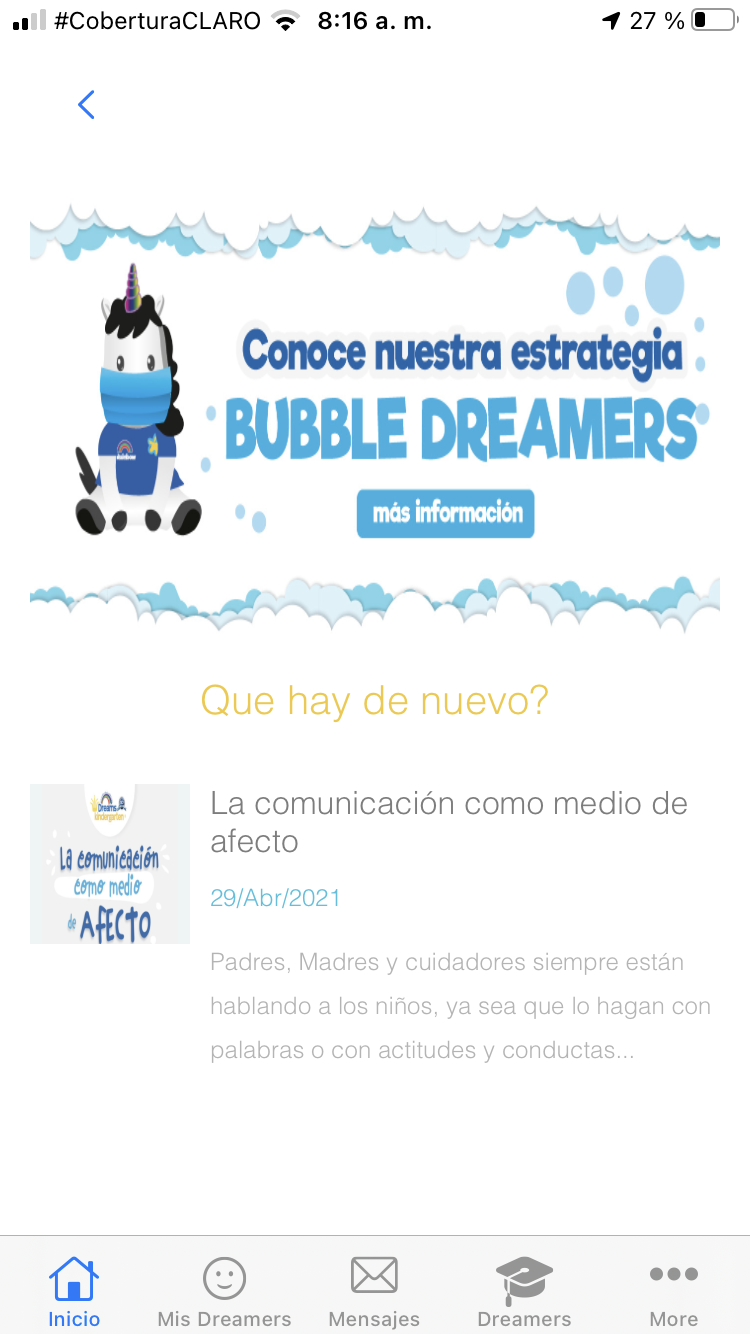Go to the Mensajes tab
This screenshot has height=1334, width=750.
(374, 1291)
